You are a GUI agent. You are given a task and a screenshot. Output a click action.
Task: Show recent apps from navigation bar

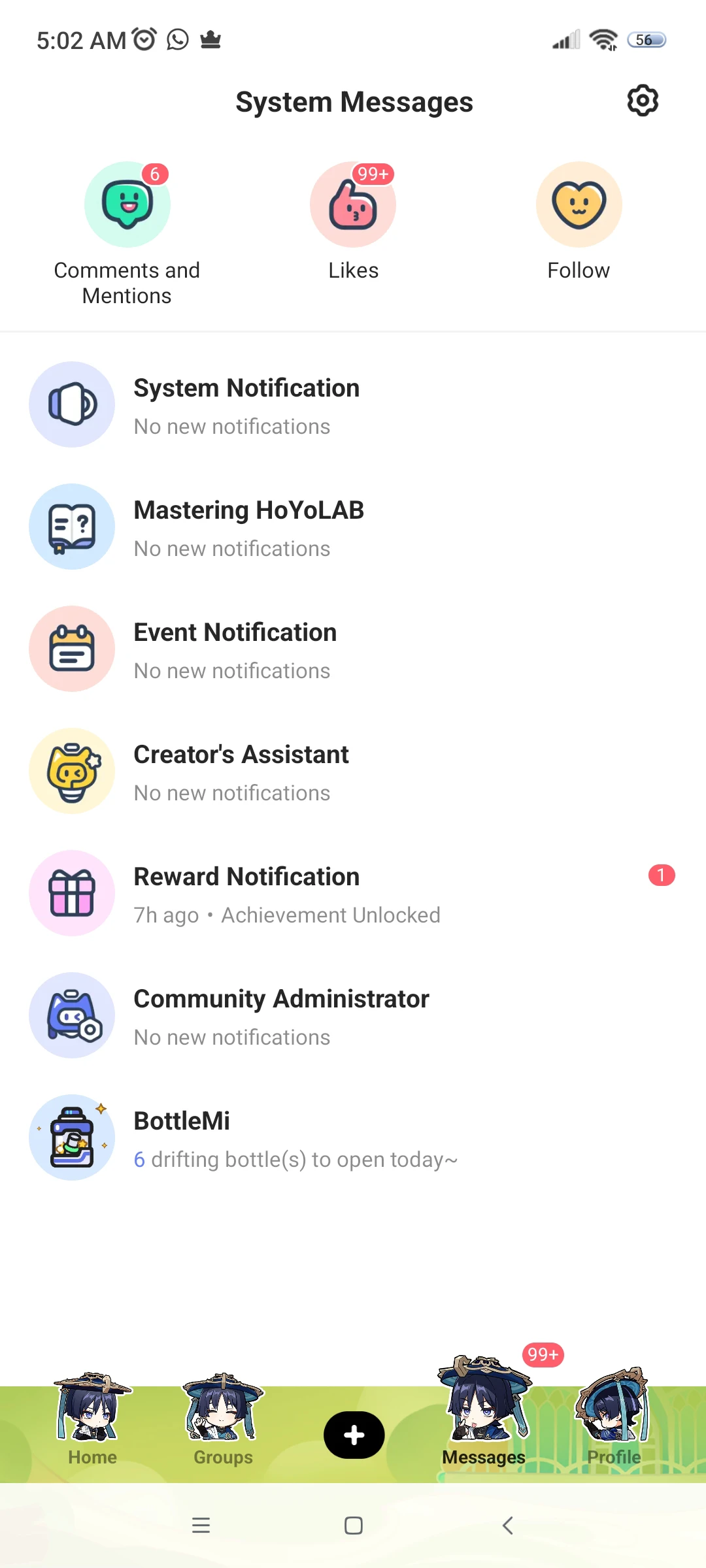[201, 1526]
